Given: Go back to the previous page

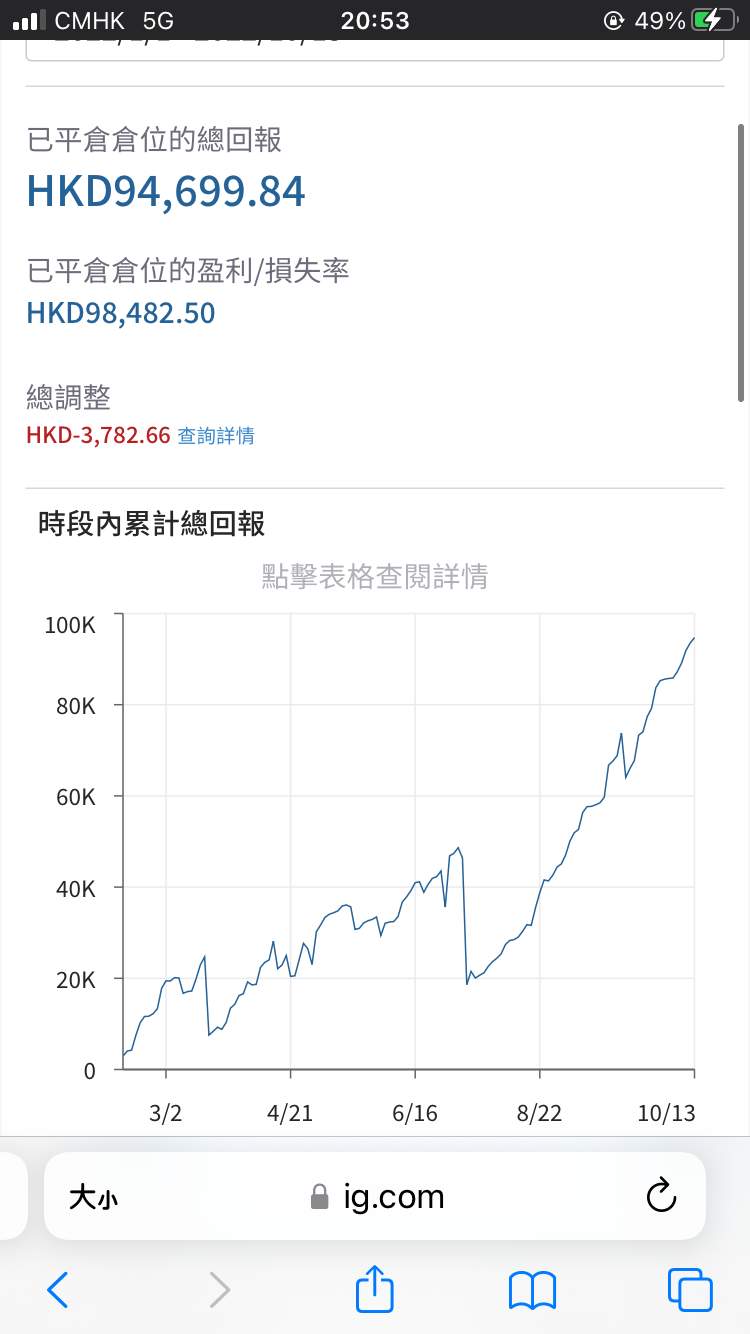Looking at the screenshot, I should 56,1289.
